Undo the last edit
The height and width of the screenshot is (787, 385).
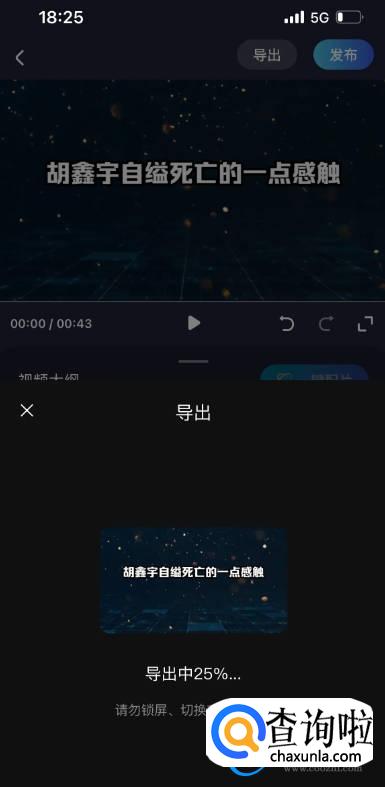tap(287, 324)
